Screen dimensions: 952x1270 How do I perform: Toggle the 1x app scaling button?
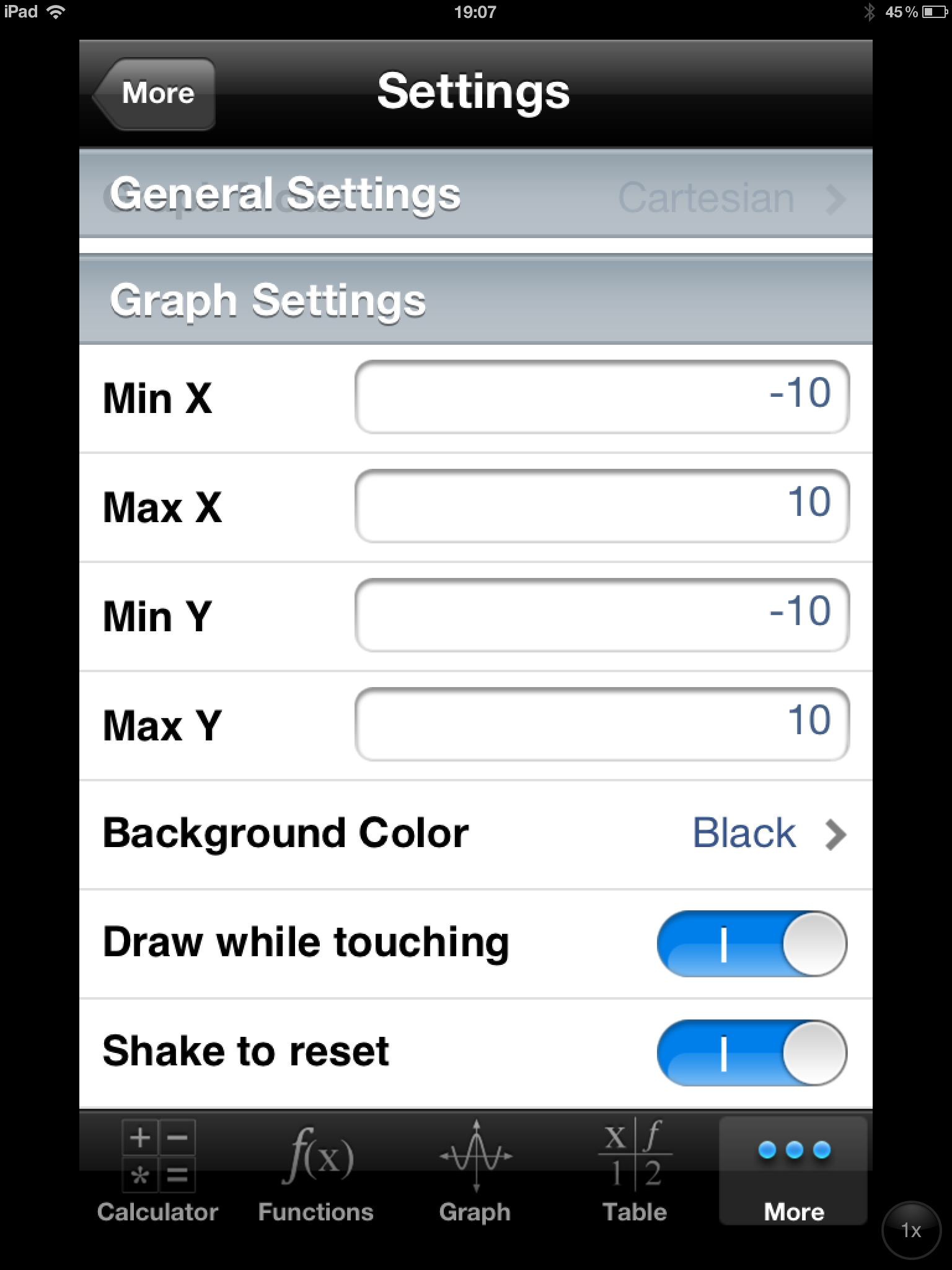pyautogui.click(x=910, y=1230)
